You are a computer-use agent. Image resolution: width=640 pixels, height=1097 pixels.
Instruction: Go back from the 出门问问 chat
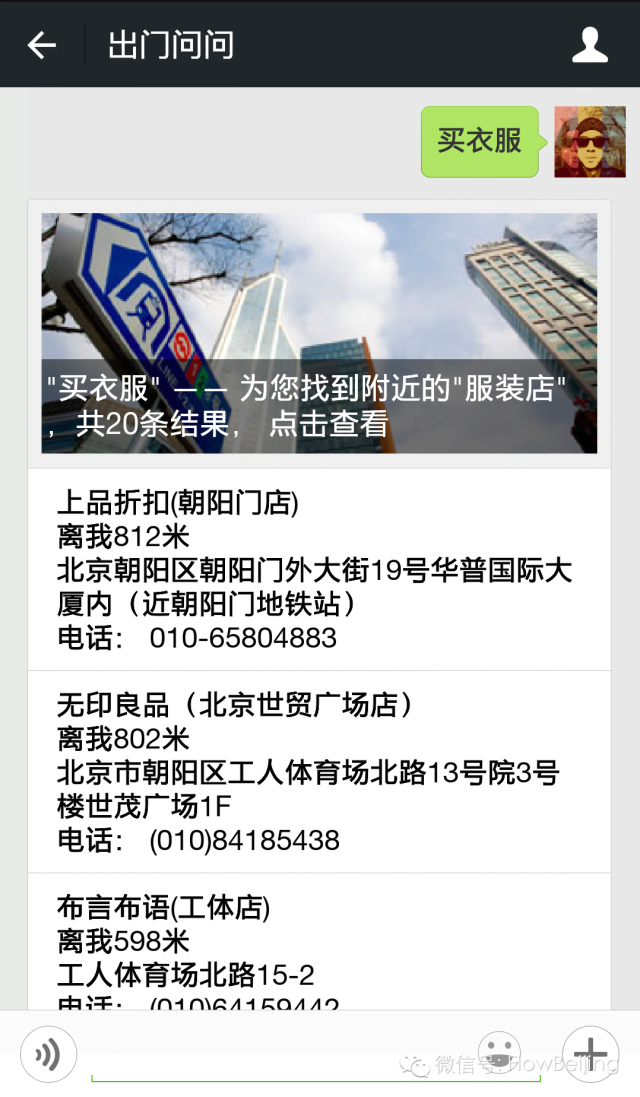(x=42, y=45)
